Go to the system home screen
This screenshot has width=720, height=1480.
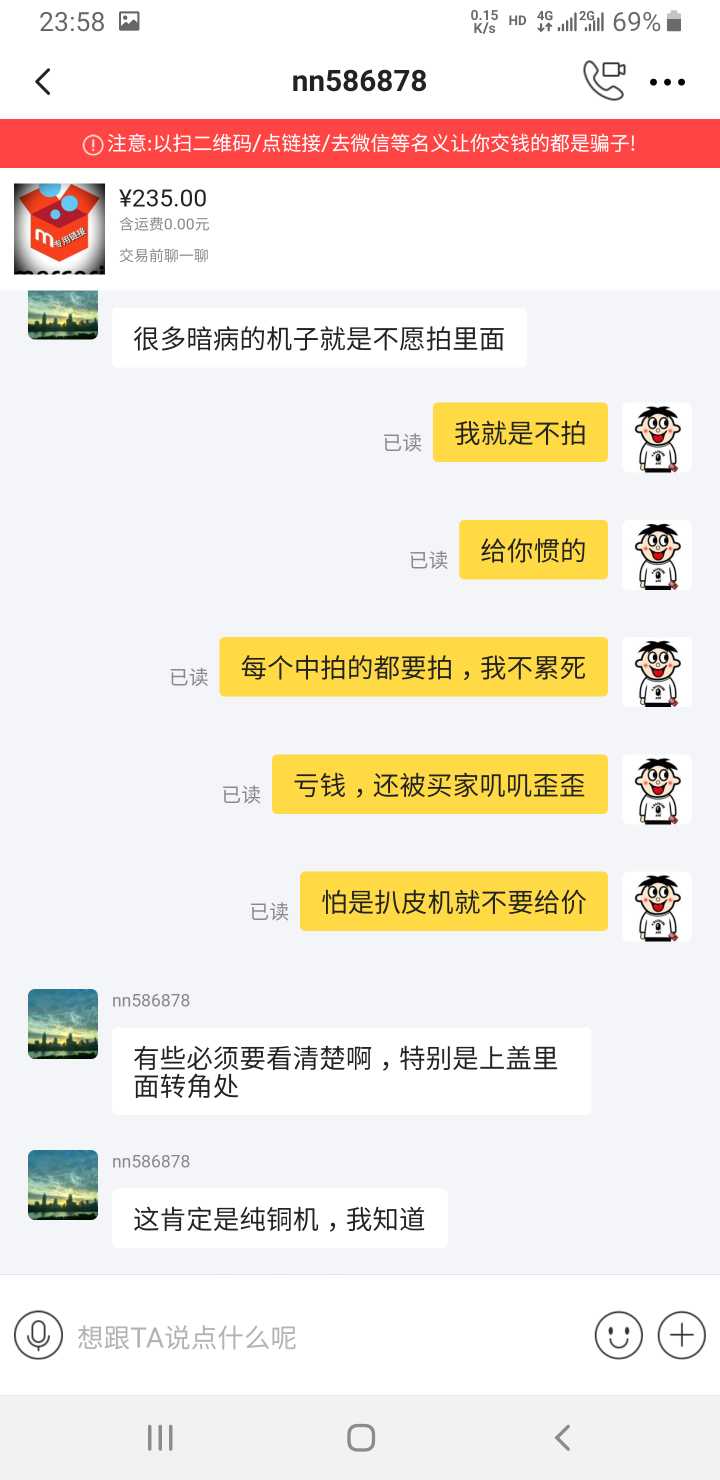point(360,1438)
